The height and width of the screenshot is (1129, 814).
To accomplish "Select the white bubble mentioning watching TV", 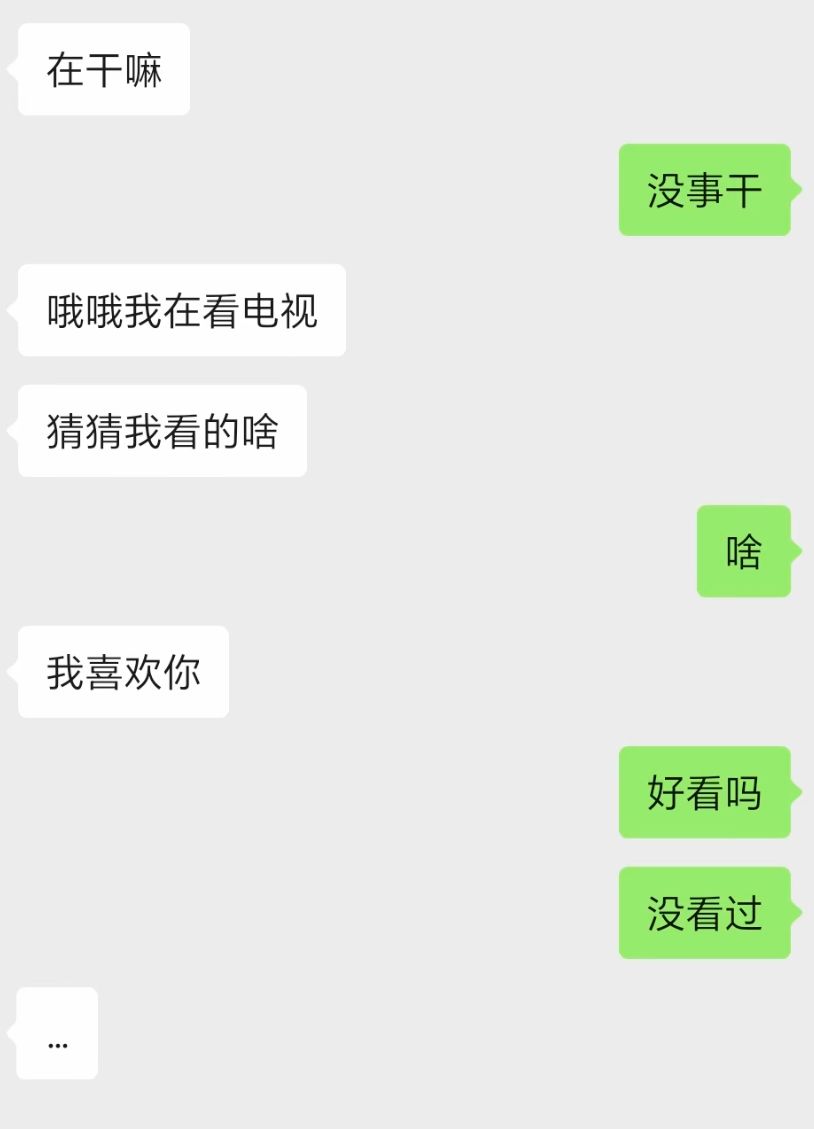I will click(x=180, y=310).
